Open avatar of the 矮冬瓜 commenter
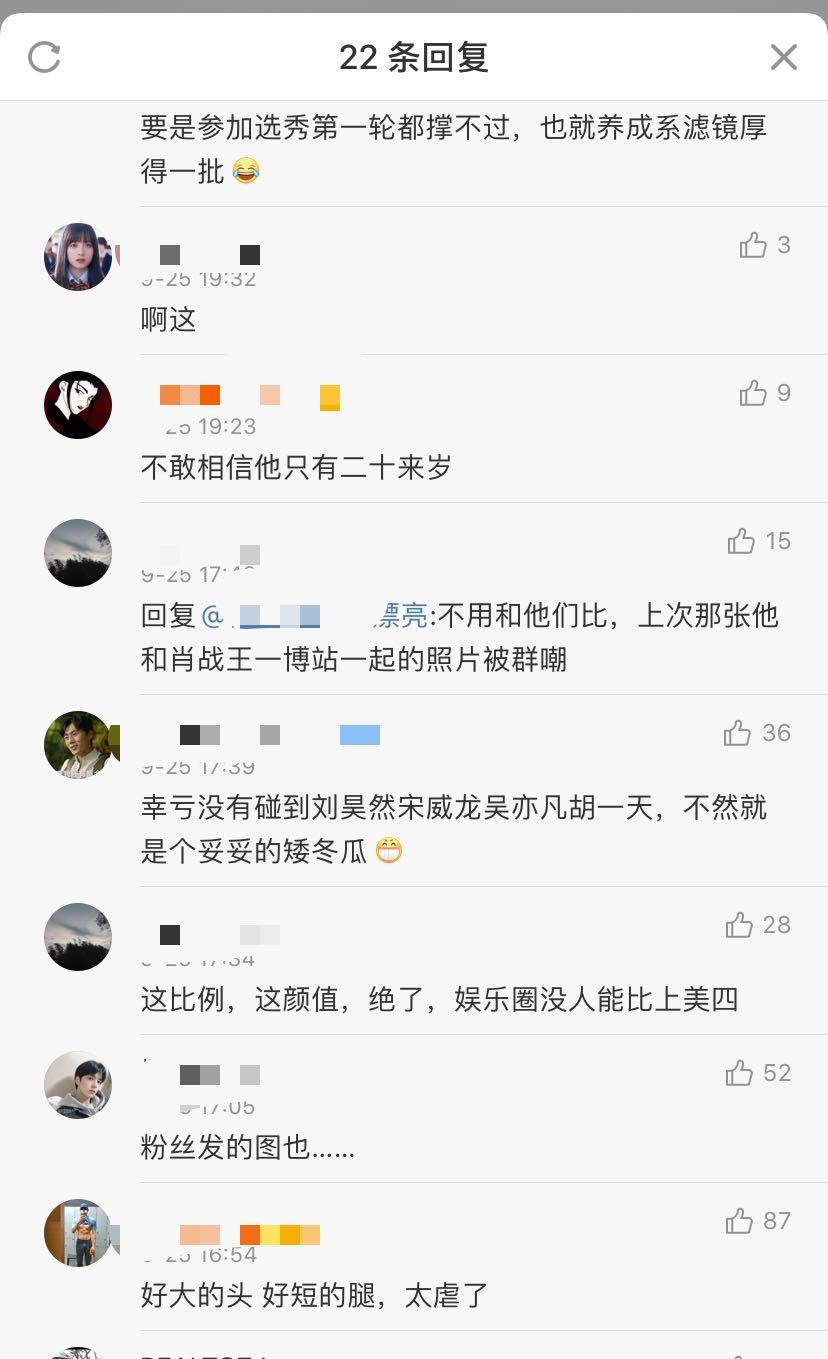This screenshot has height=1359, width=828. 78,745
